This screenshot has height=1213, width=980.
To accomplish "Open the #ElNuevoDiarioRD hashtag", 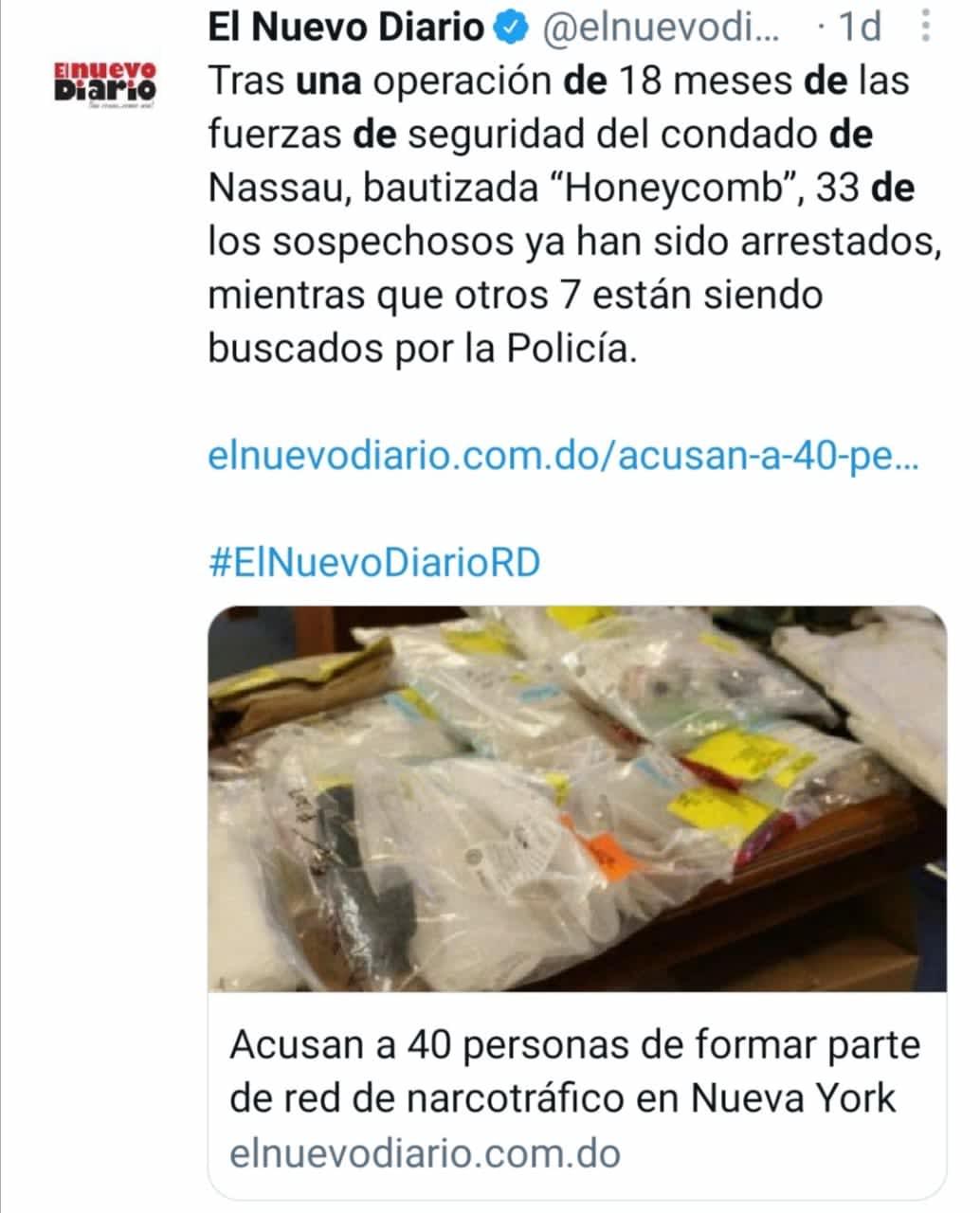I will (x=374, y=563).
